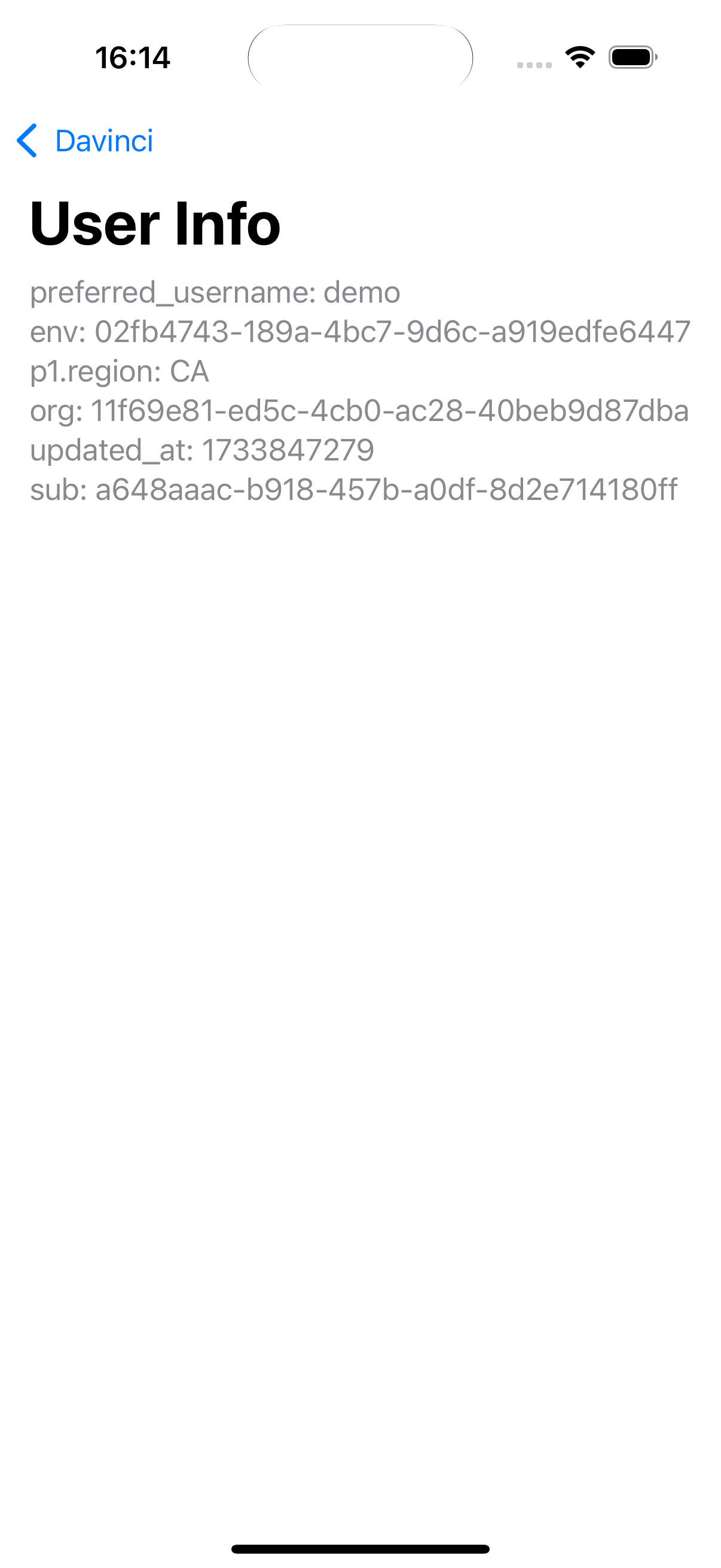Expand the env identifier value
This screenshot has height=1568, width=721.
click(360, 332)
